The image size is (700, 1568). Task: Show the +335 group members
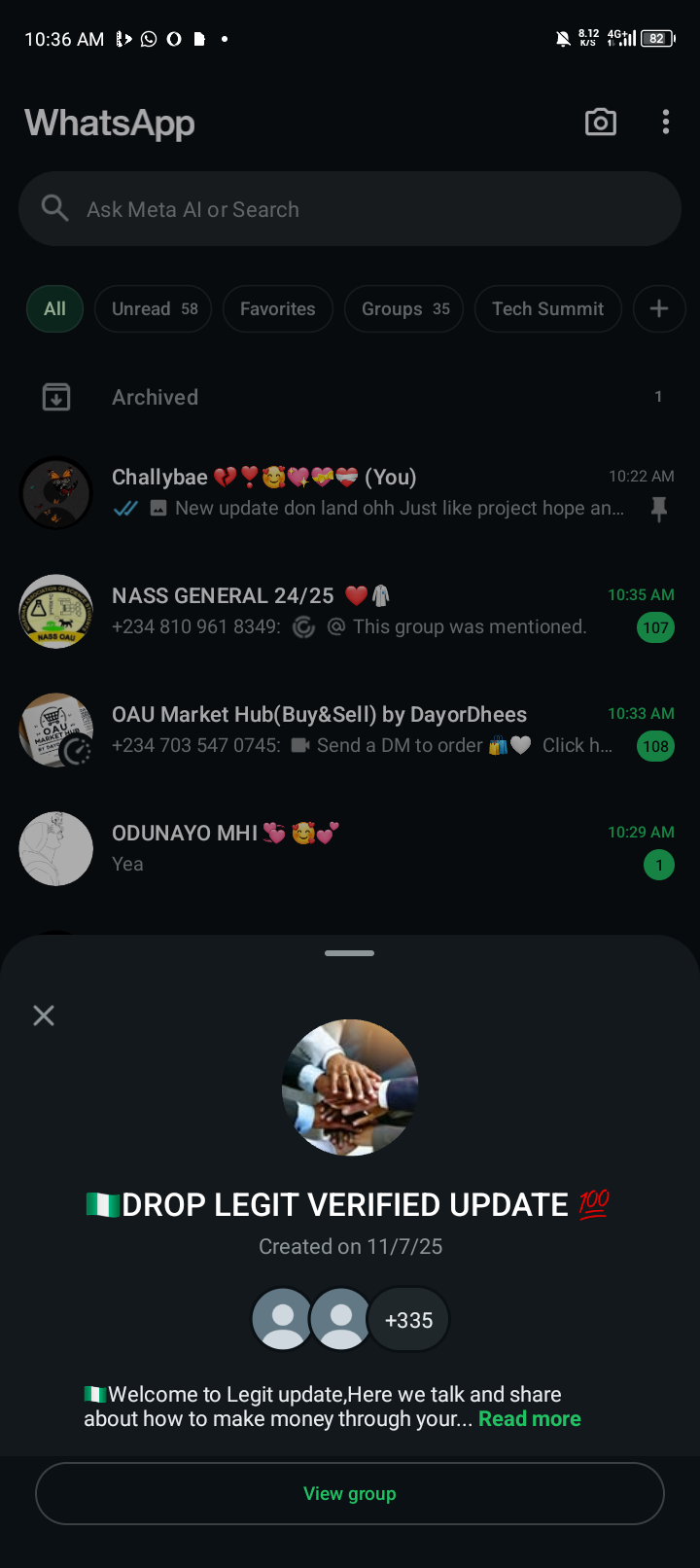[x=408, y=1320]
